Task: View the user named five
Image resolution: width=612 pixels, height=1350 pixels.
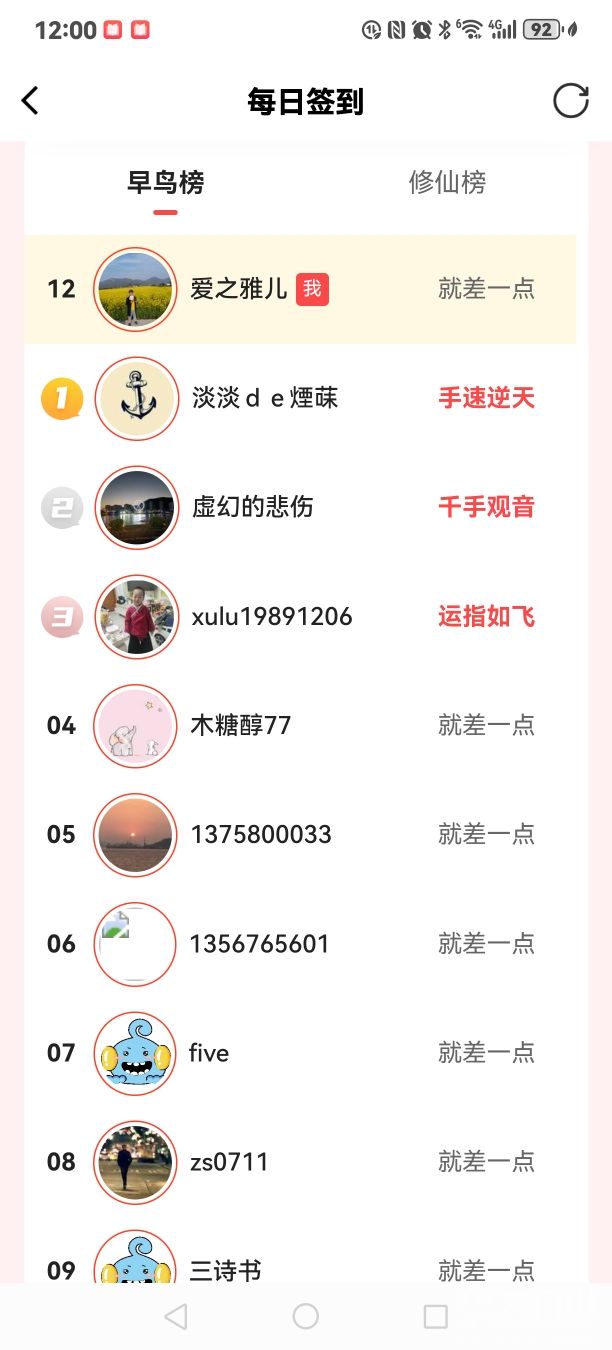Action: pyautogui.click(x=300, y=1052)
